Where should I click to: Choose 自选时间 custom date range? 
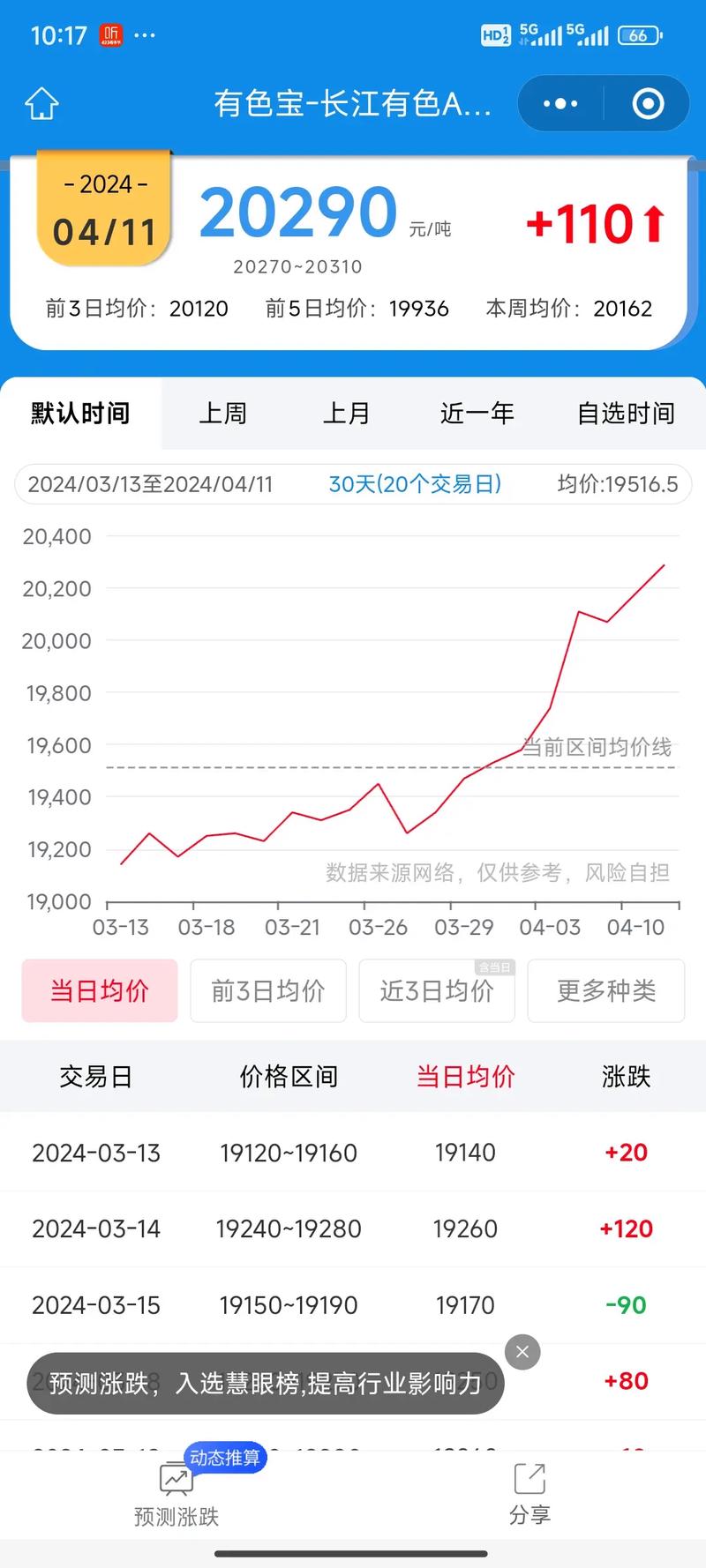click(x=626, y=413)
